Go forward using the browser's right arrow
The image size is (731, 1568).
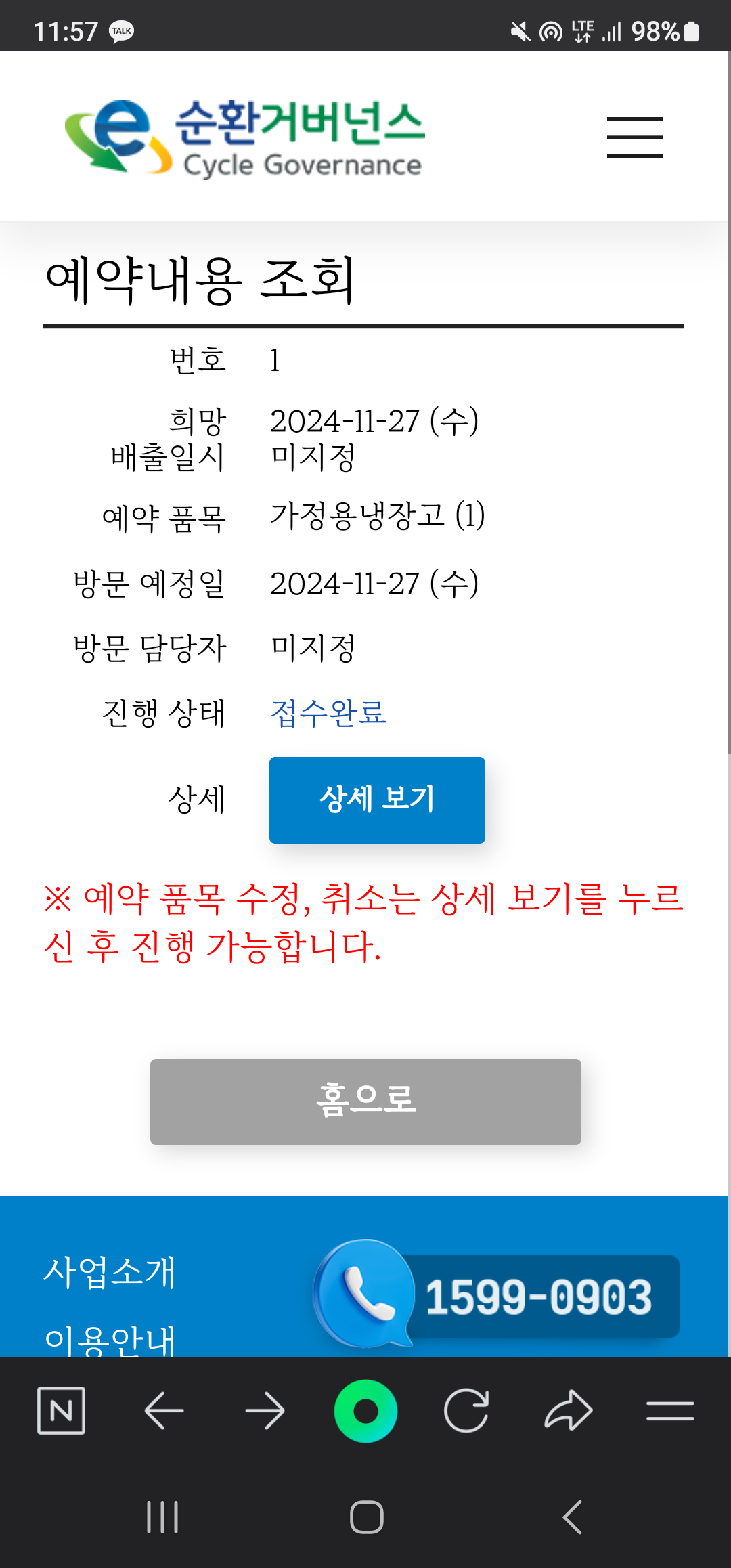[265, 1411]
